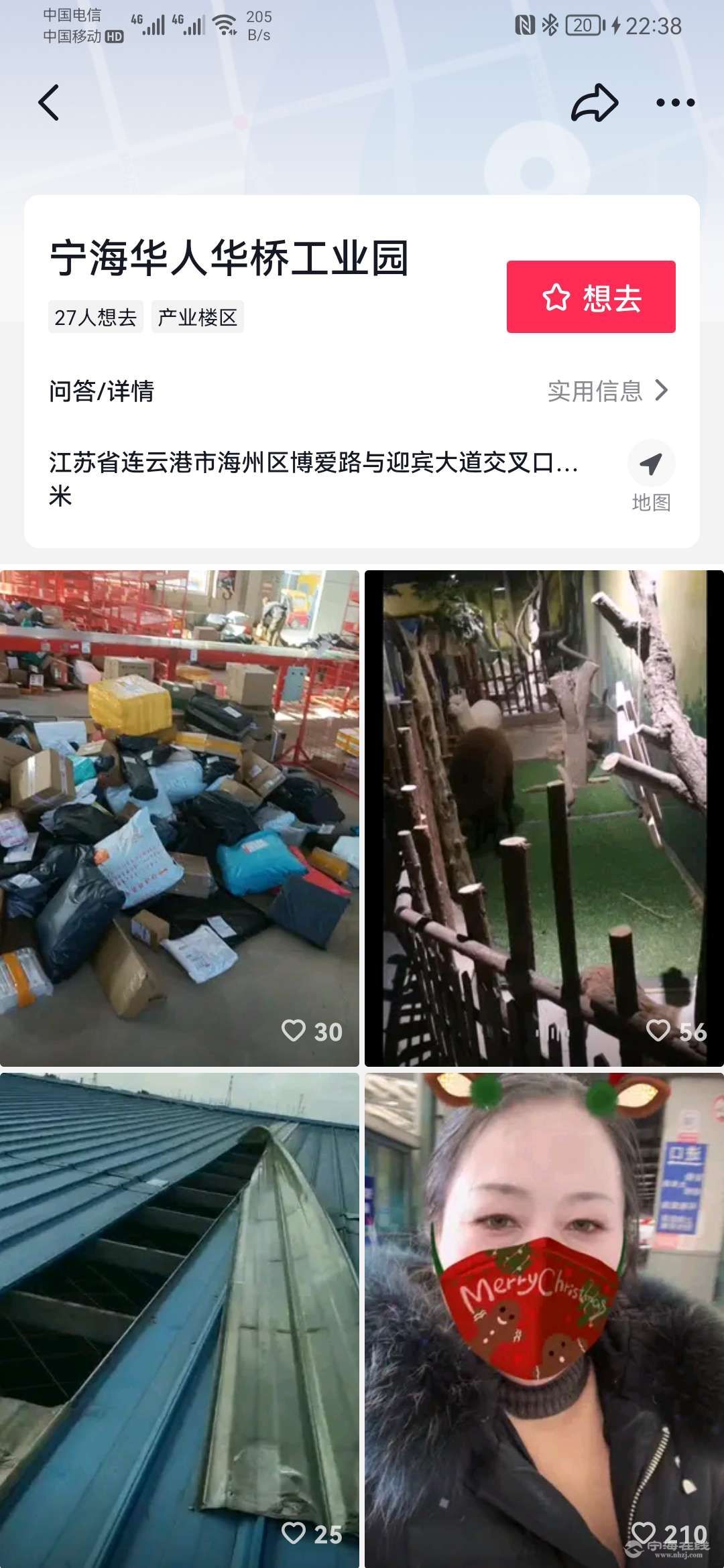
Task: Tap the address line 江苏省连云港市海州区
Action: pyautogui.click(x=313, y=463)
